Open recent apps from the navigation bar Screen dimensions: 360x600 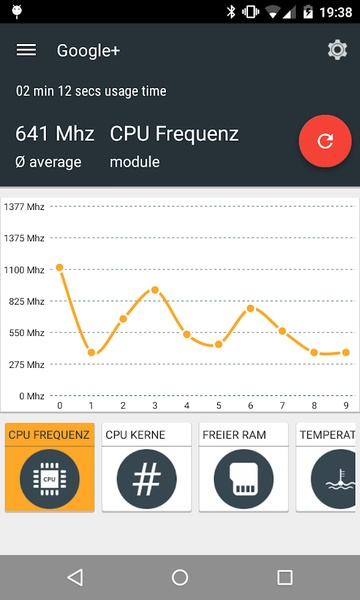pyautogui.click(x=285, y=577)
